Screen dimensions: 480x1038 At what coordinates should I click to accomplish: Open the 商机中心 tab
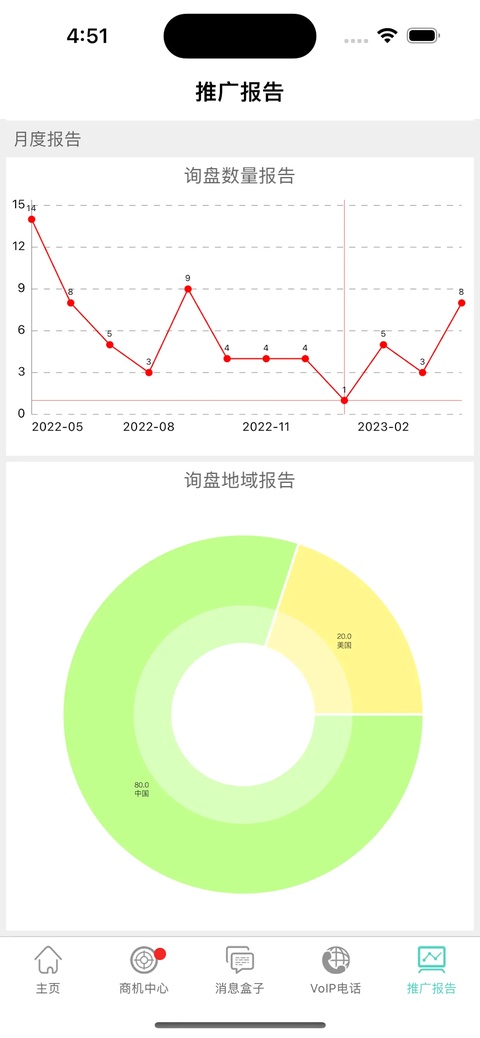pos(144,970)
